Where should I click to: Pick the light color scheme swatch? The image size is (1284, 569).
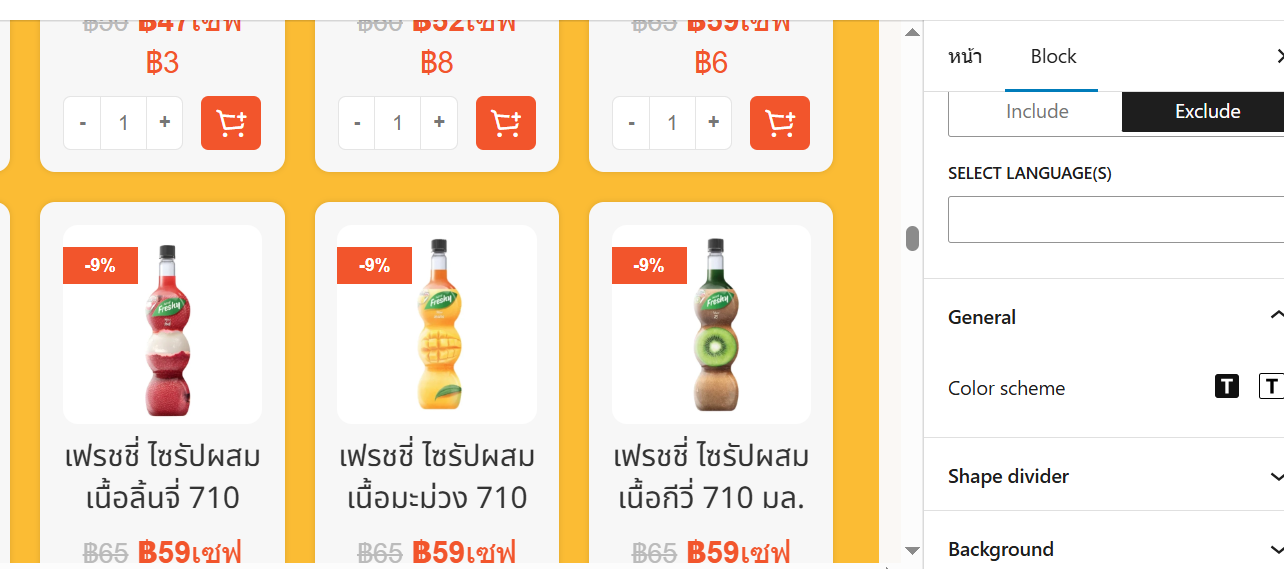click(x=1271, y=386)
